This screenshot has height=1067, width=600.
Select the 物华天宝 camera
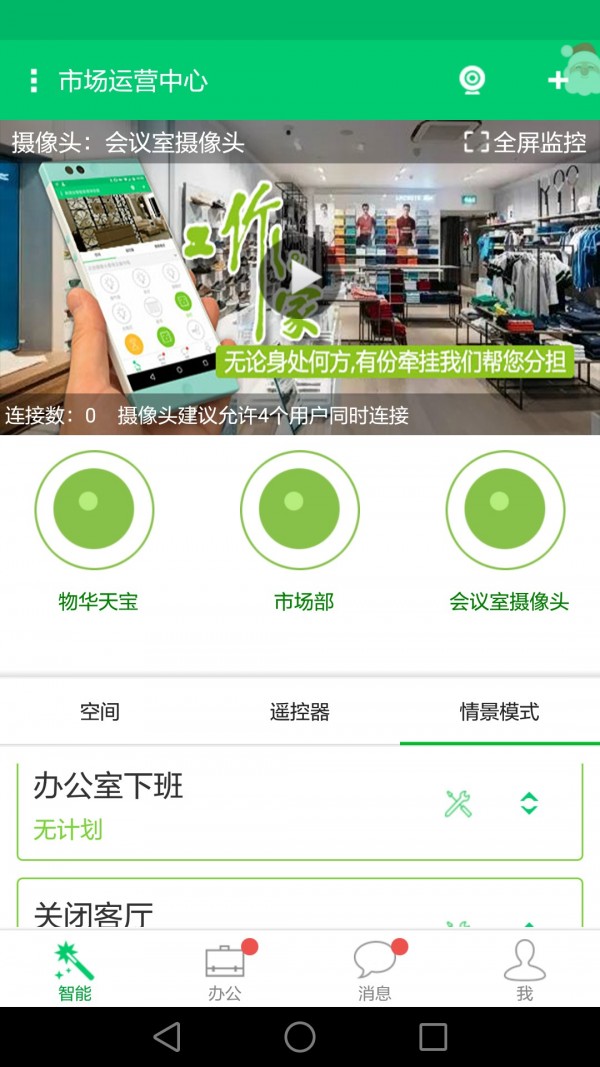(94, 510)
